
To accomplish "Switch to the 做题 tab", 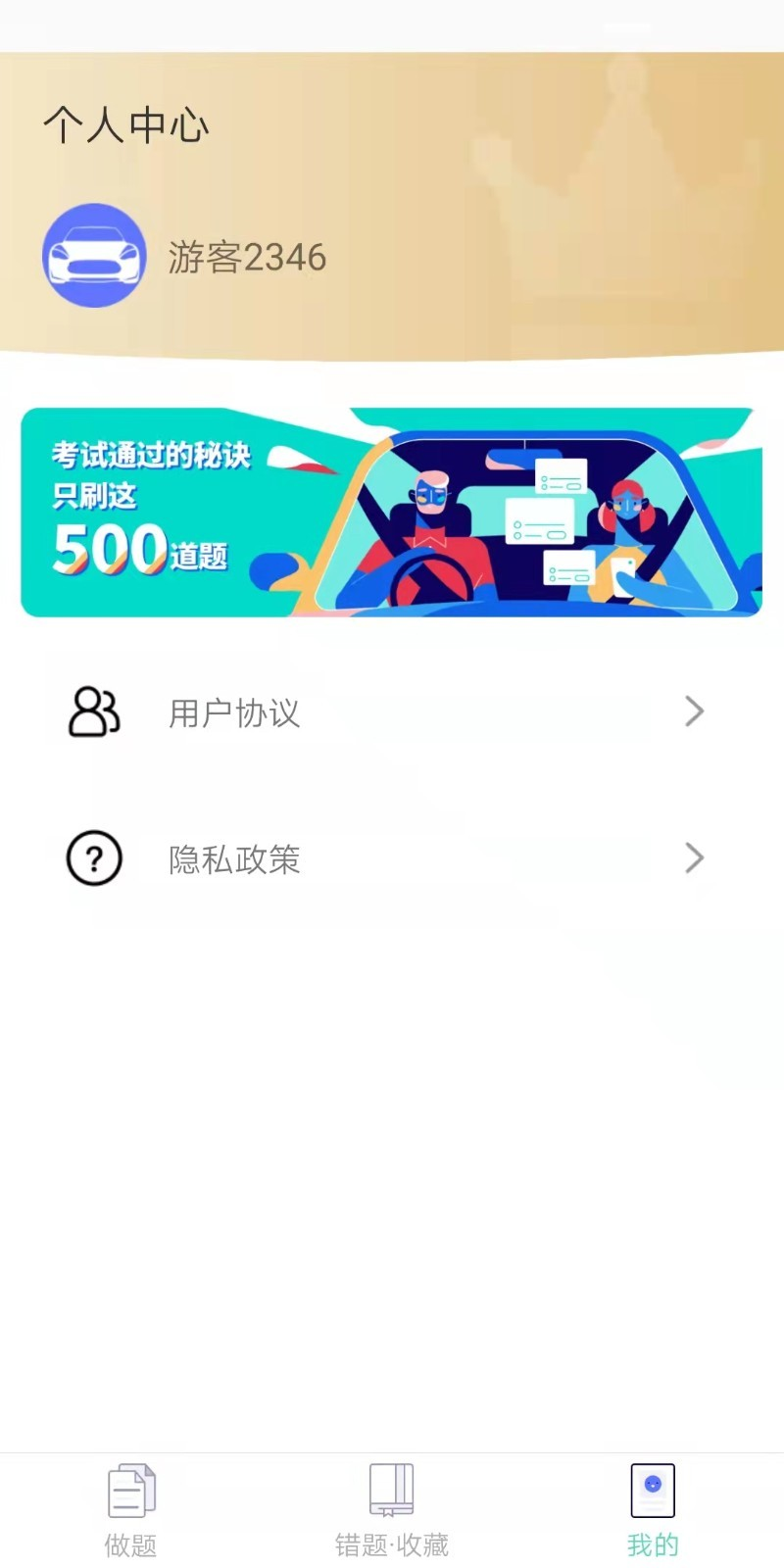I will (130, 1509).
